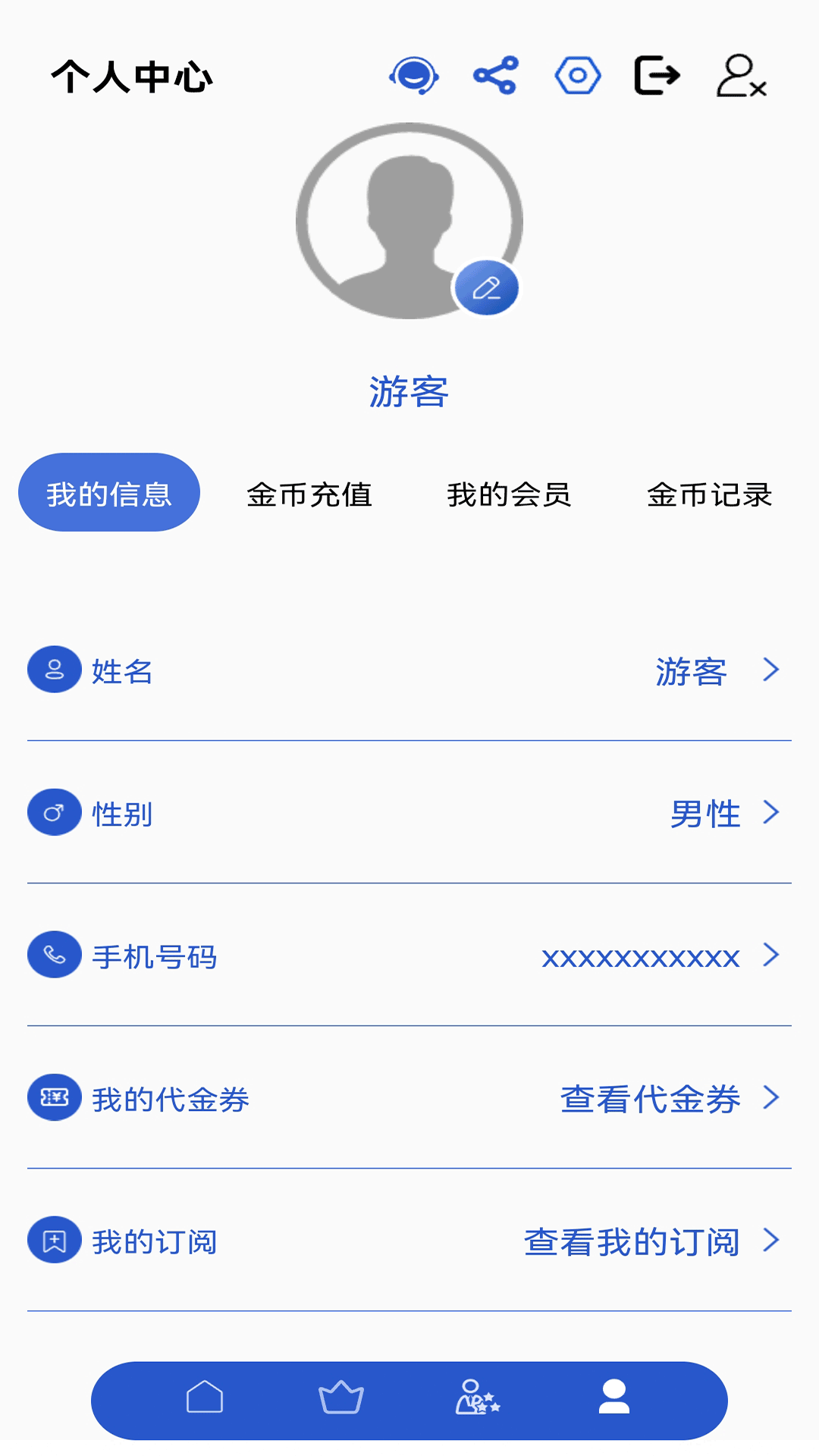The image size is (819, 1456).
Task: Open the 性别 row chevron to change gender
Action: (772, 811)
